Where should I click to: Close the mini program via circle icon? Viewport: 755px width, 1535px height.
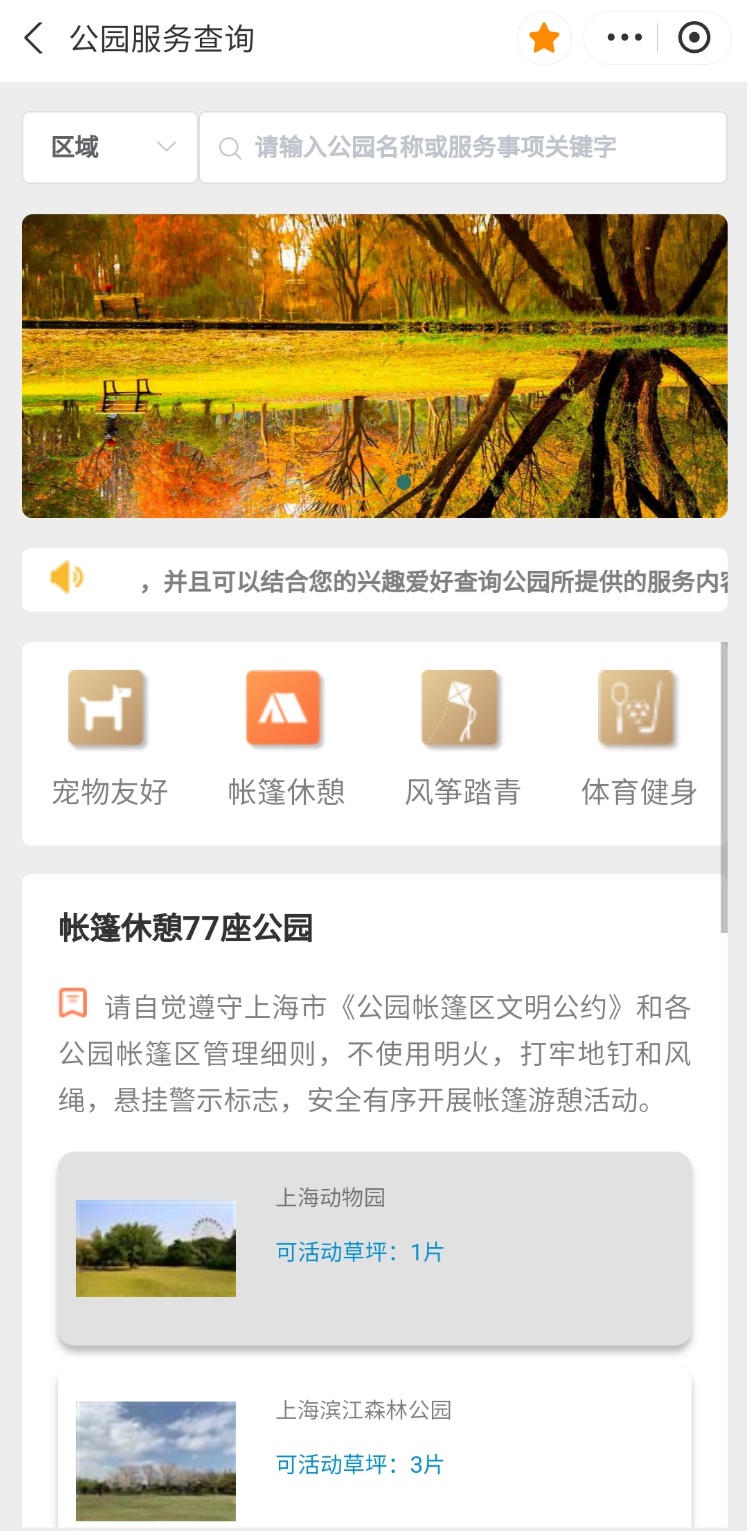click(694, 39)
